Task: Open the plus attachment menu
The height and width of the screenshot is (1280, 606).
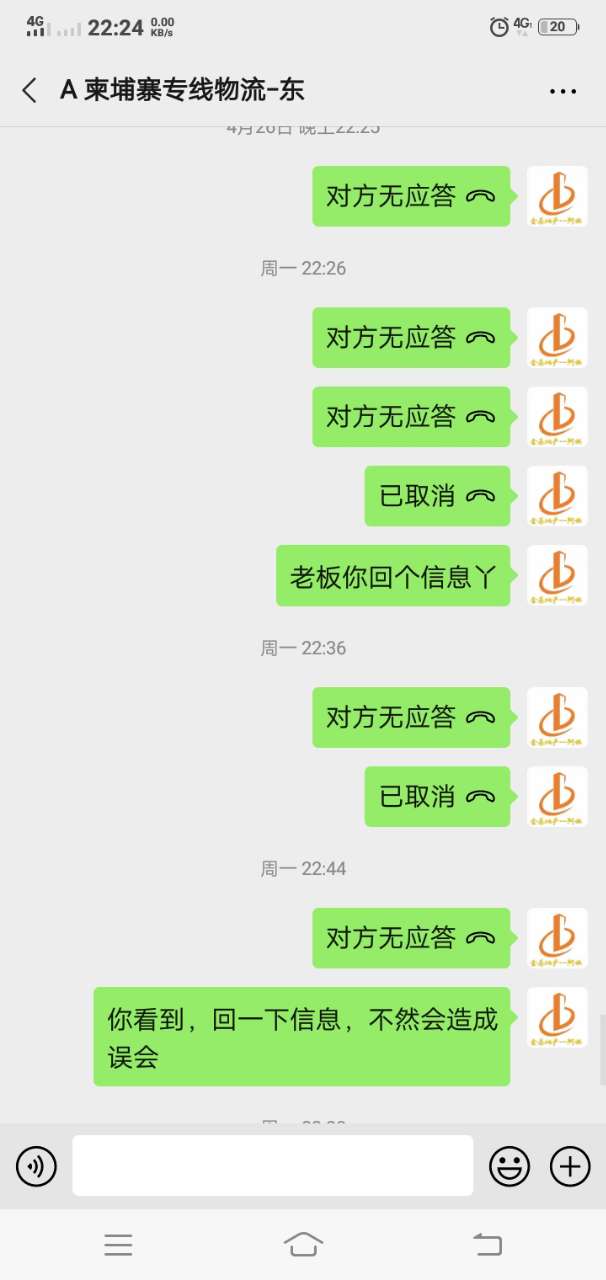Action: coord(570,1166)
